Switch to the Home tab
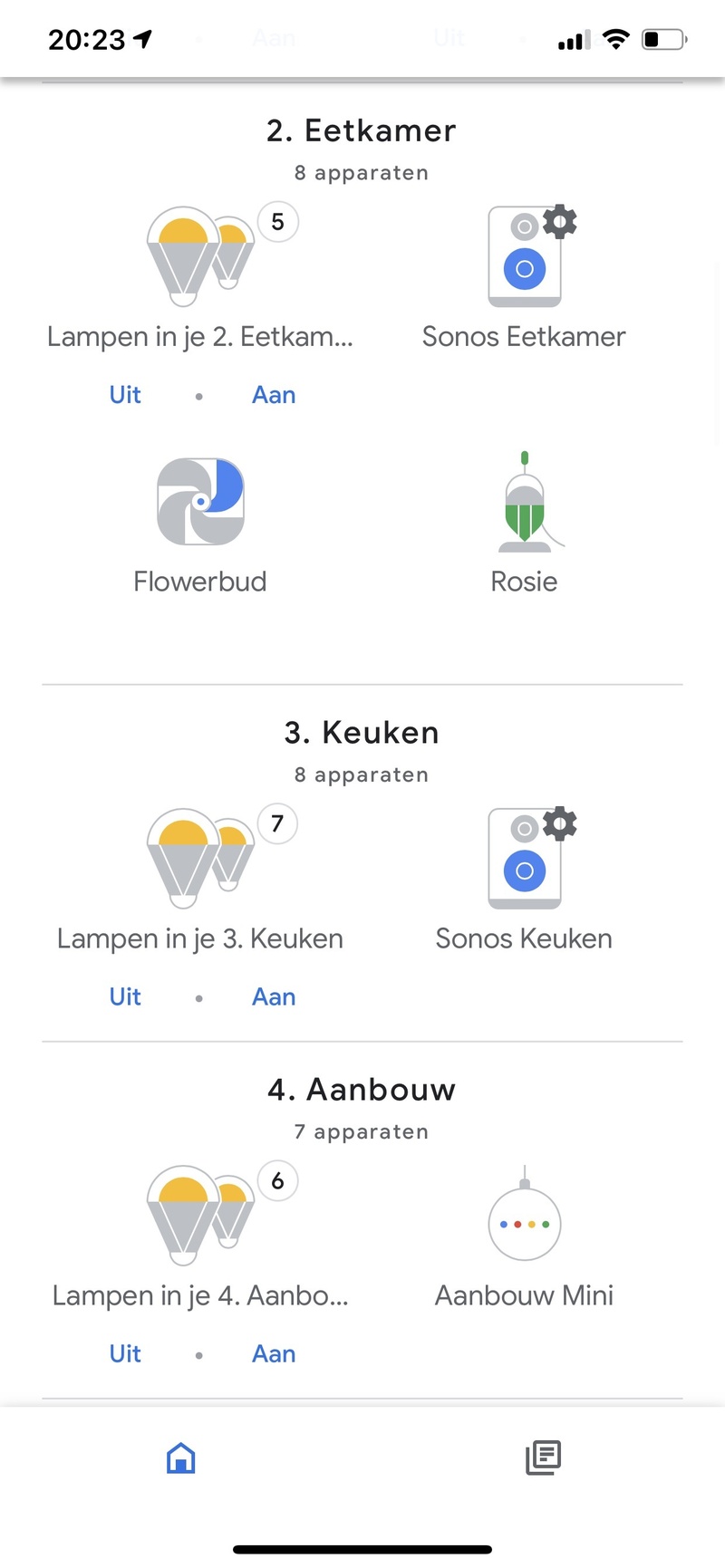This screenshot has height=1568, width=725. (x=181, y=1458)
